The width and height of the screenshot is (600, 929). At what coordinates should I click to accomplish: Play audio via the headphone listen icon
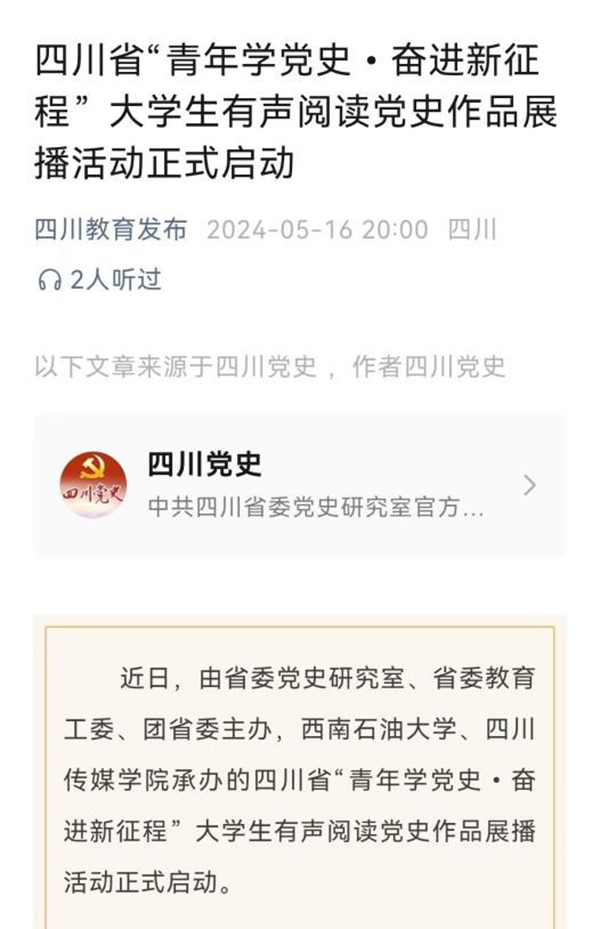point(49,281)
